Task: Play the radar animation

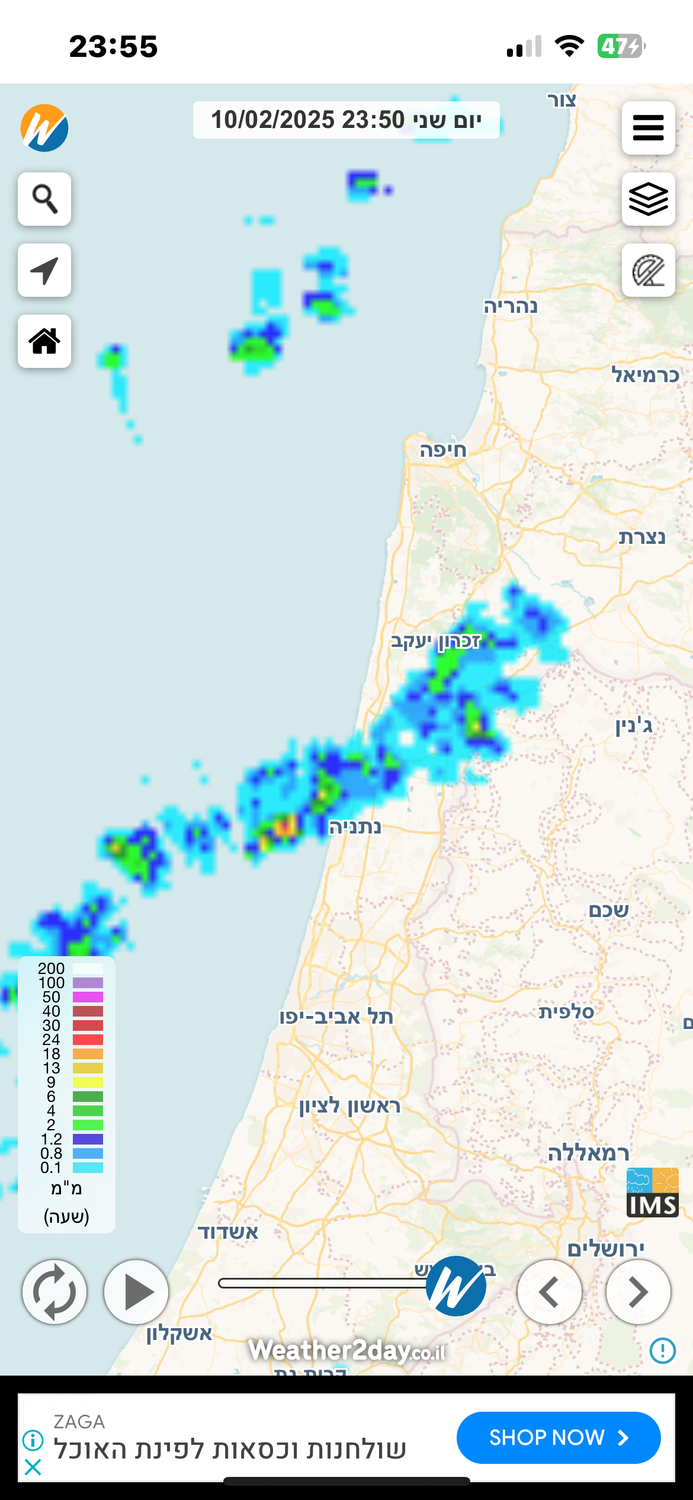Action: click(136, 1292)
